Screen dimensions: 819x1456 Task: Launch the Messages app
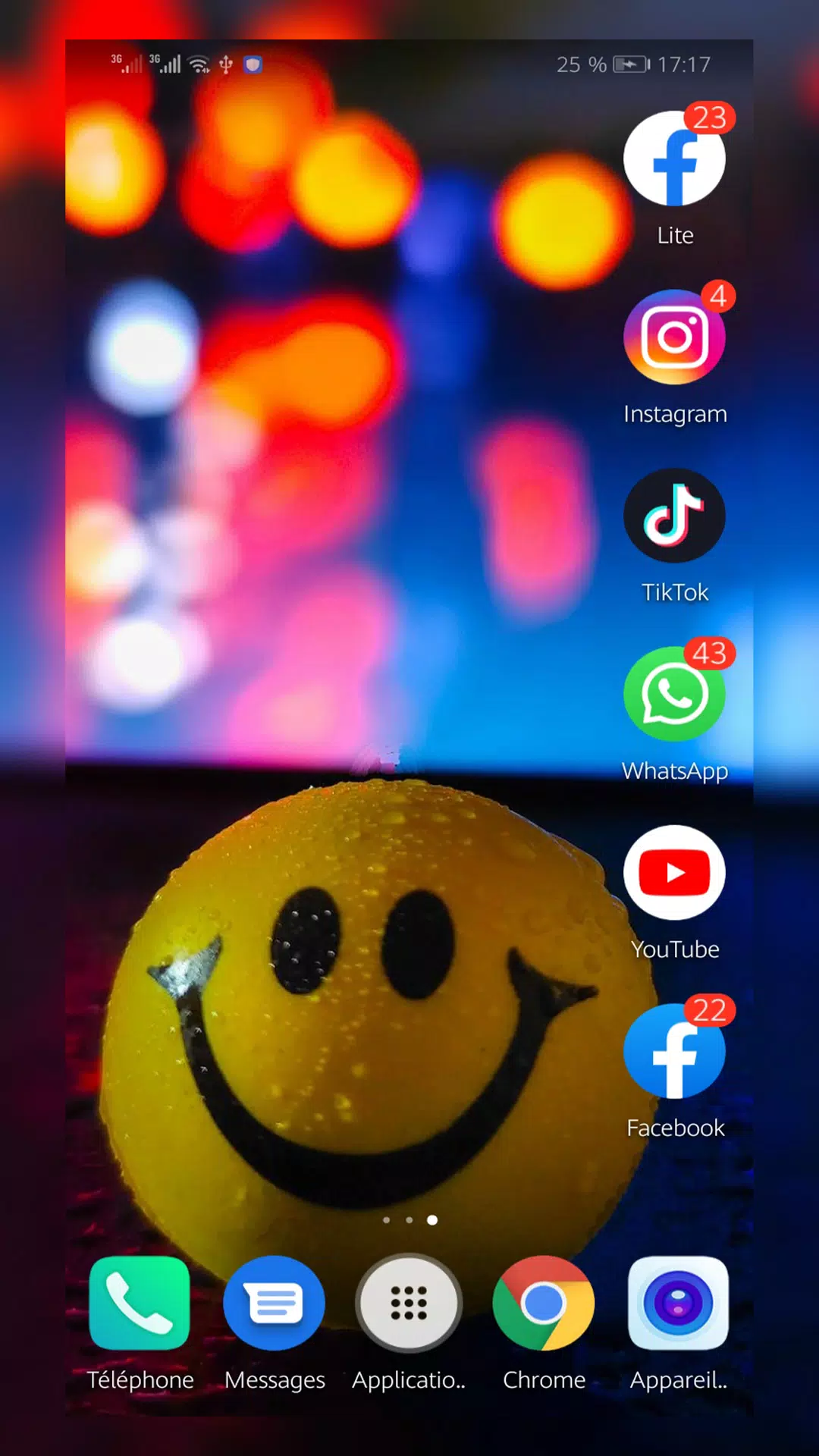tap(274, 1303)
